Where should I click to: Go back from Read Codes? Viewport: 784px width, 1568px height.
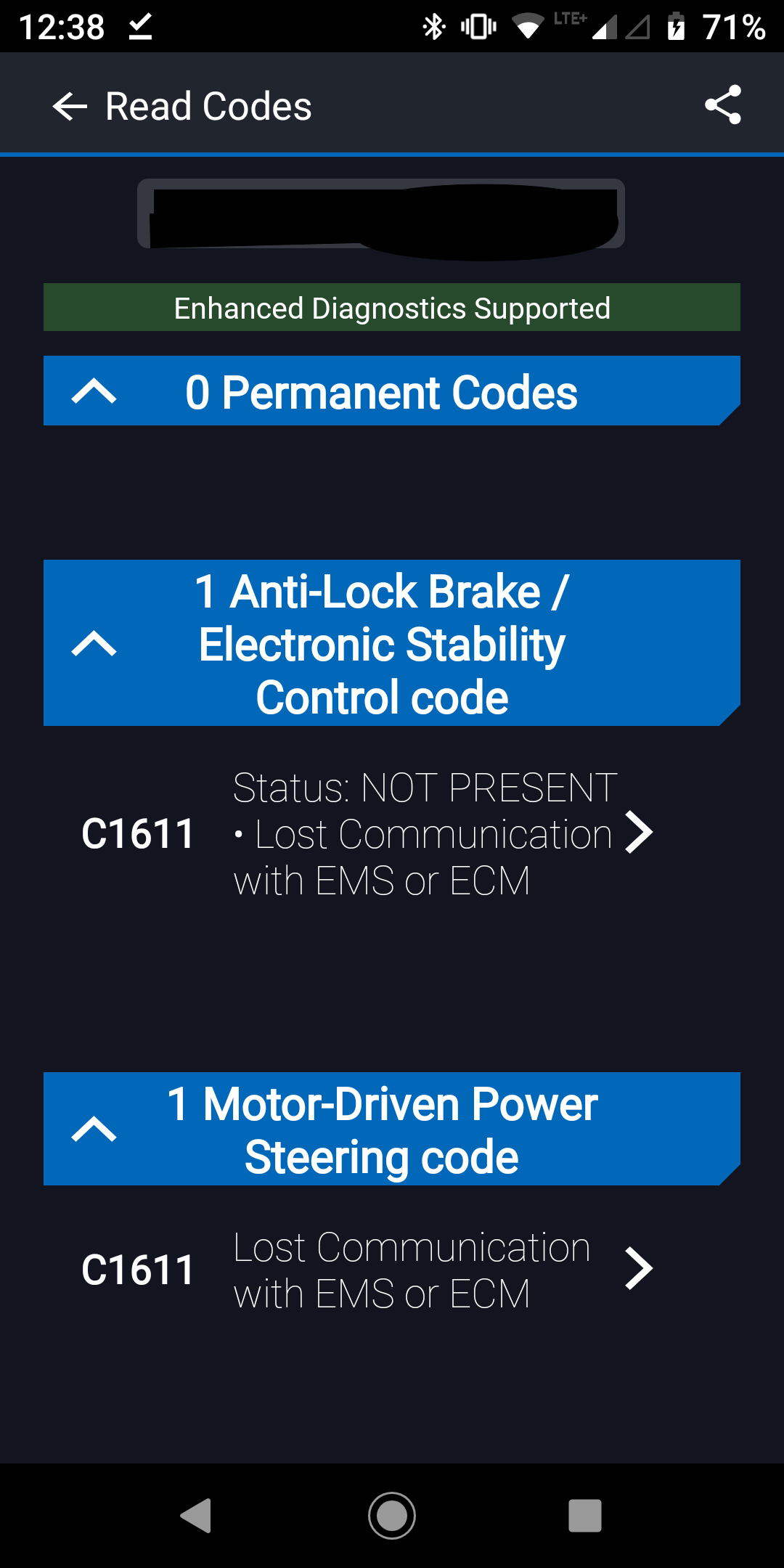[70, 107]
